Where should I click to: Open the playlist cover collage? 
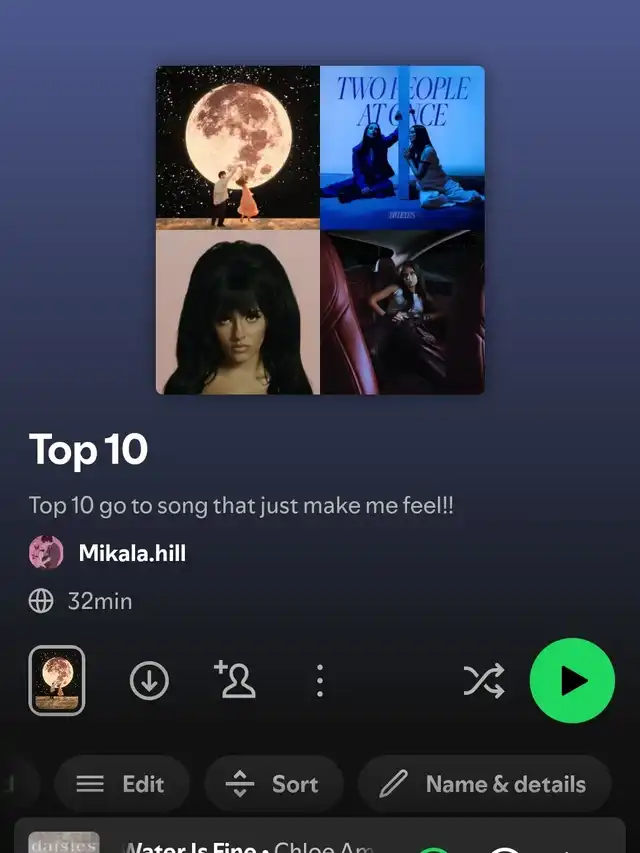tap(320, 230)
